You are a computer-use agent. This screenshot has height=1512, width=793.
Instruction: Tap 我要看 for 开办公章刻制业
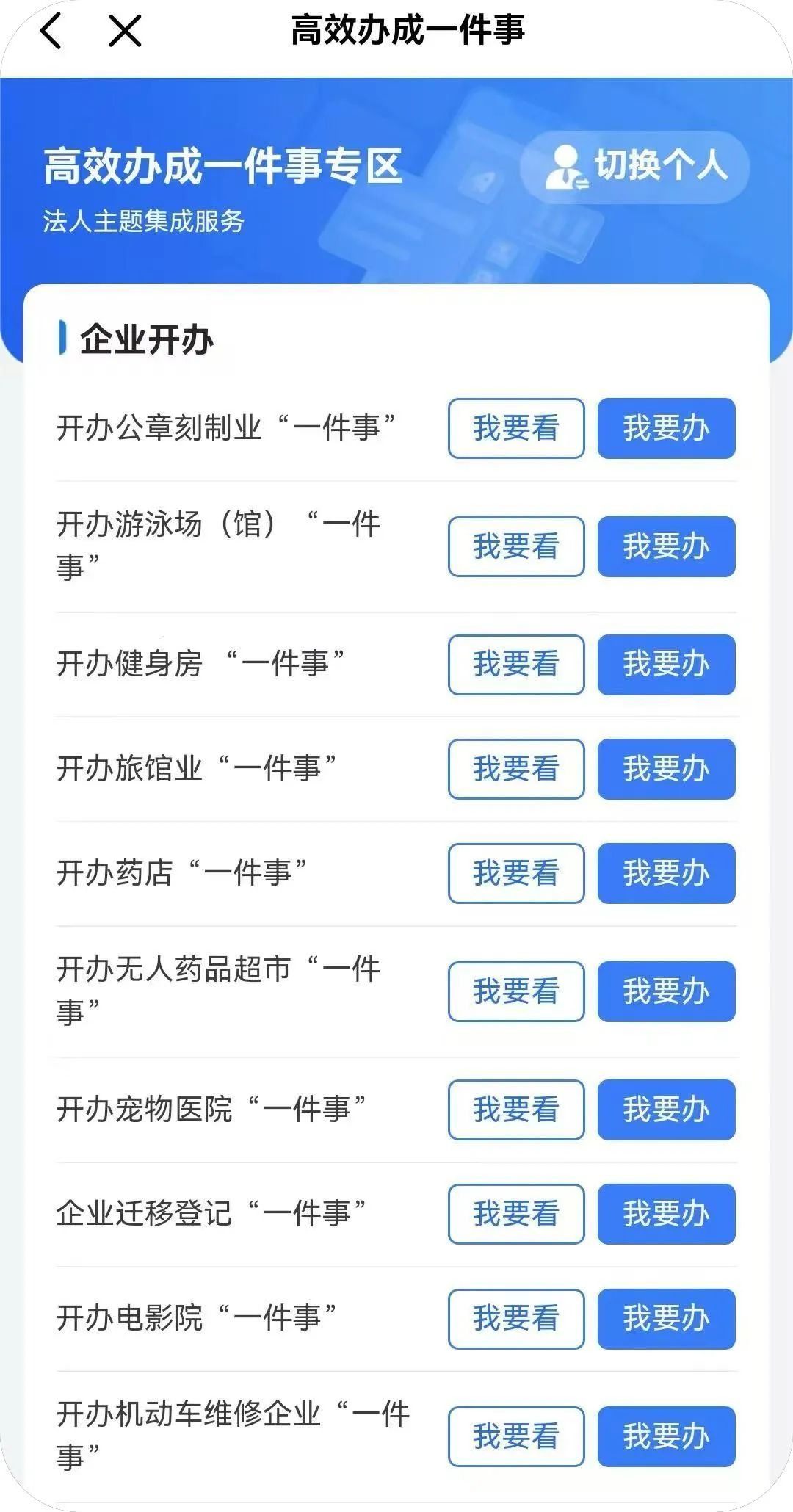(x=516, y=428)
